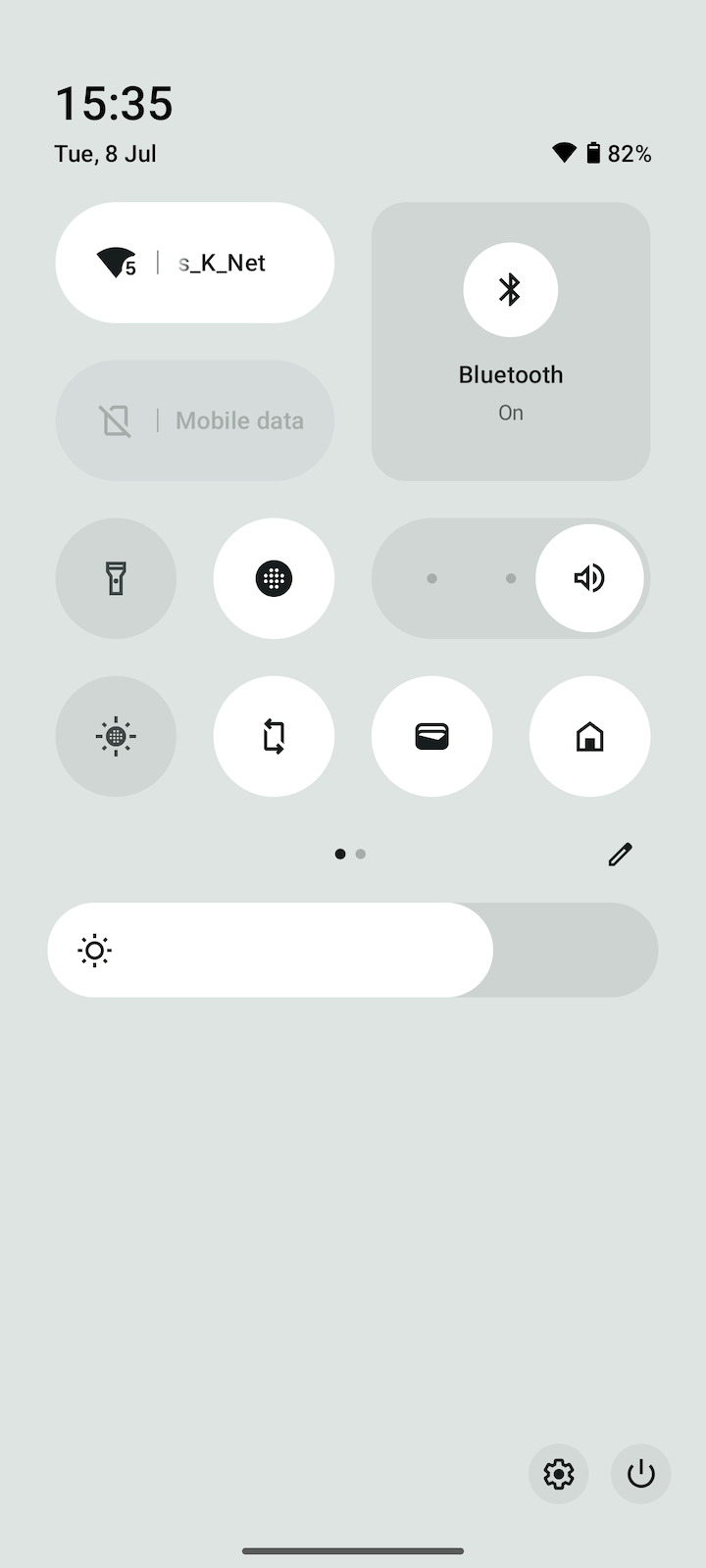Viewport: 706px width, 1568px height.
Task: Toggle the dotted sun tile
Action: 116,736
